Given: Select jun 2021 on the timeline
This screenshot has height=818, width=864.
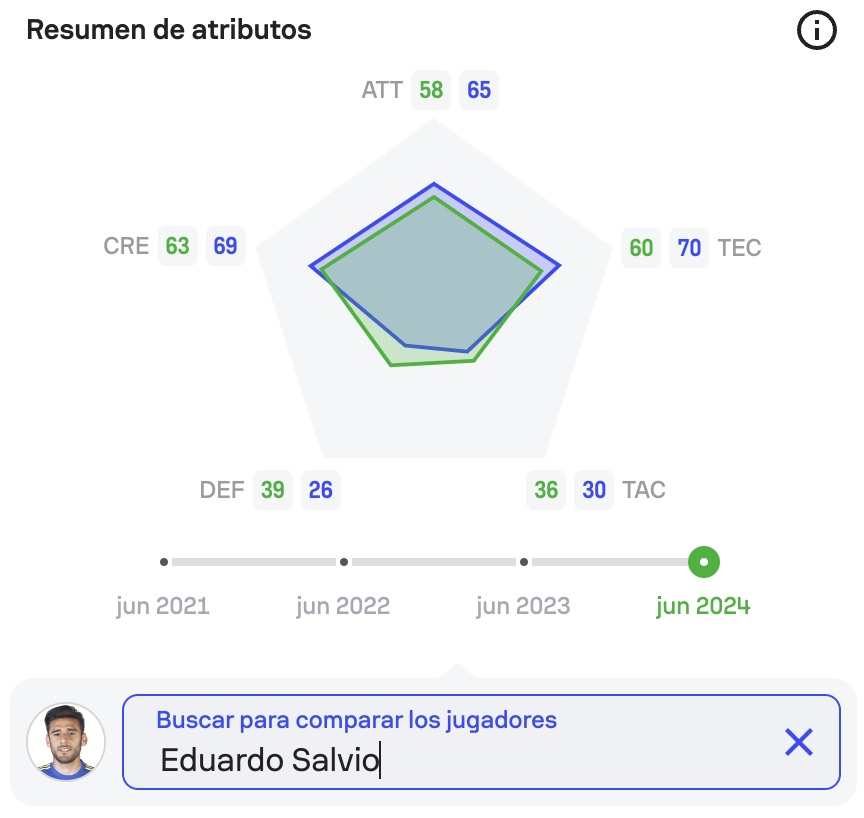Looking at the screenshot, I should point(164,562).
